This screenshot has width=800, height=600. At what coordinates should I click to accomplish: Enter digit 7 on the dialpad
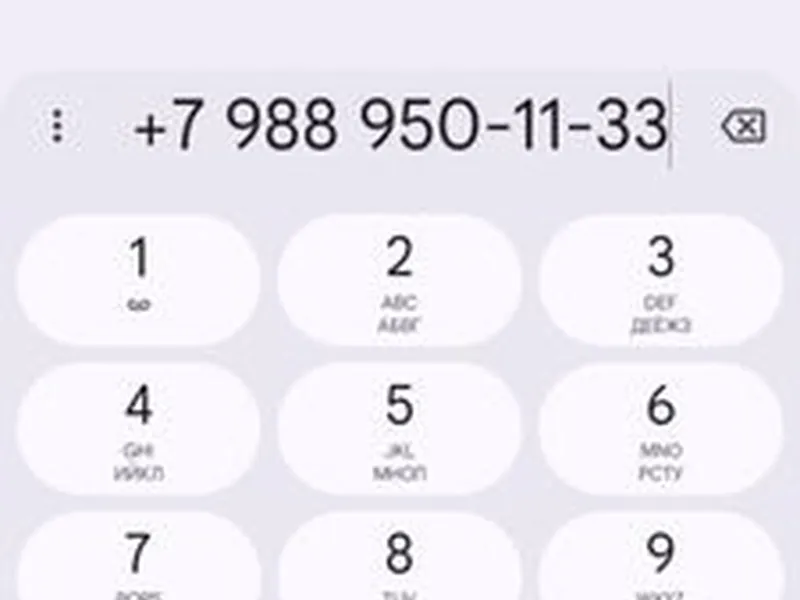(x=139, y=562)
